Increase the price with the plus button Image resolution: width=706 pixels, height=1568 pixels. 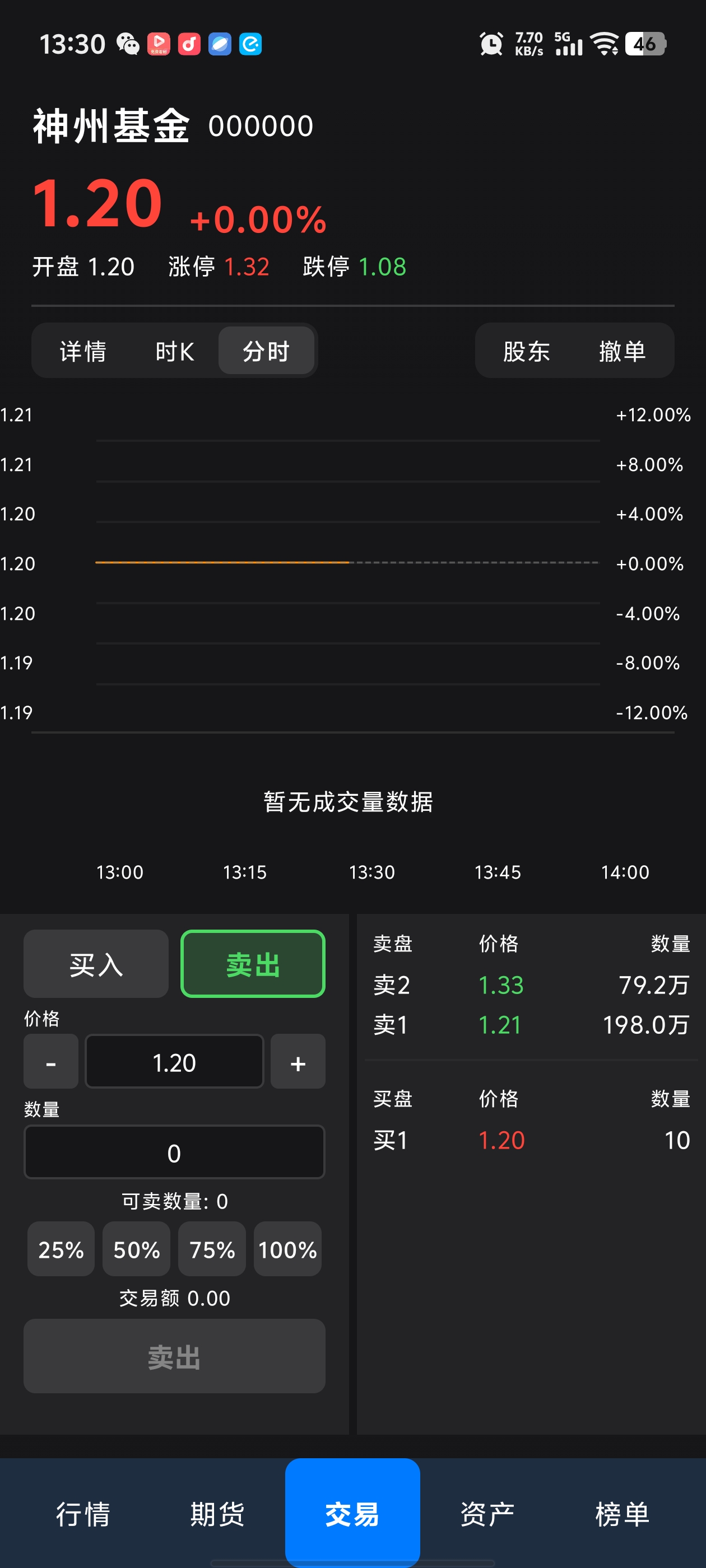298,1062
